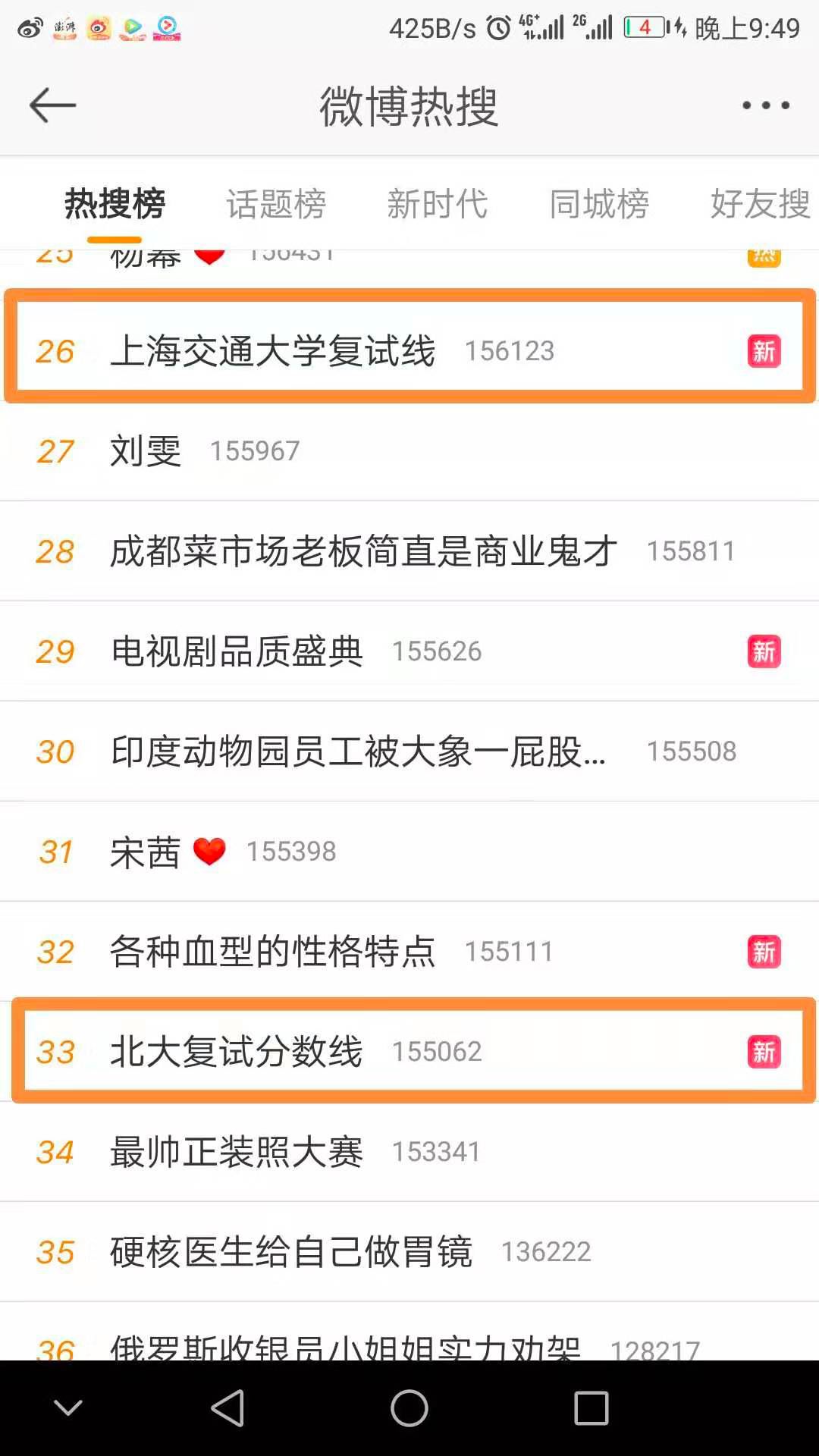View 各种血型的性格特点 topic

(x=409, y=952)
